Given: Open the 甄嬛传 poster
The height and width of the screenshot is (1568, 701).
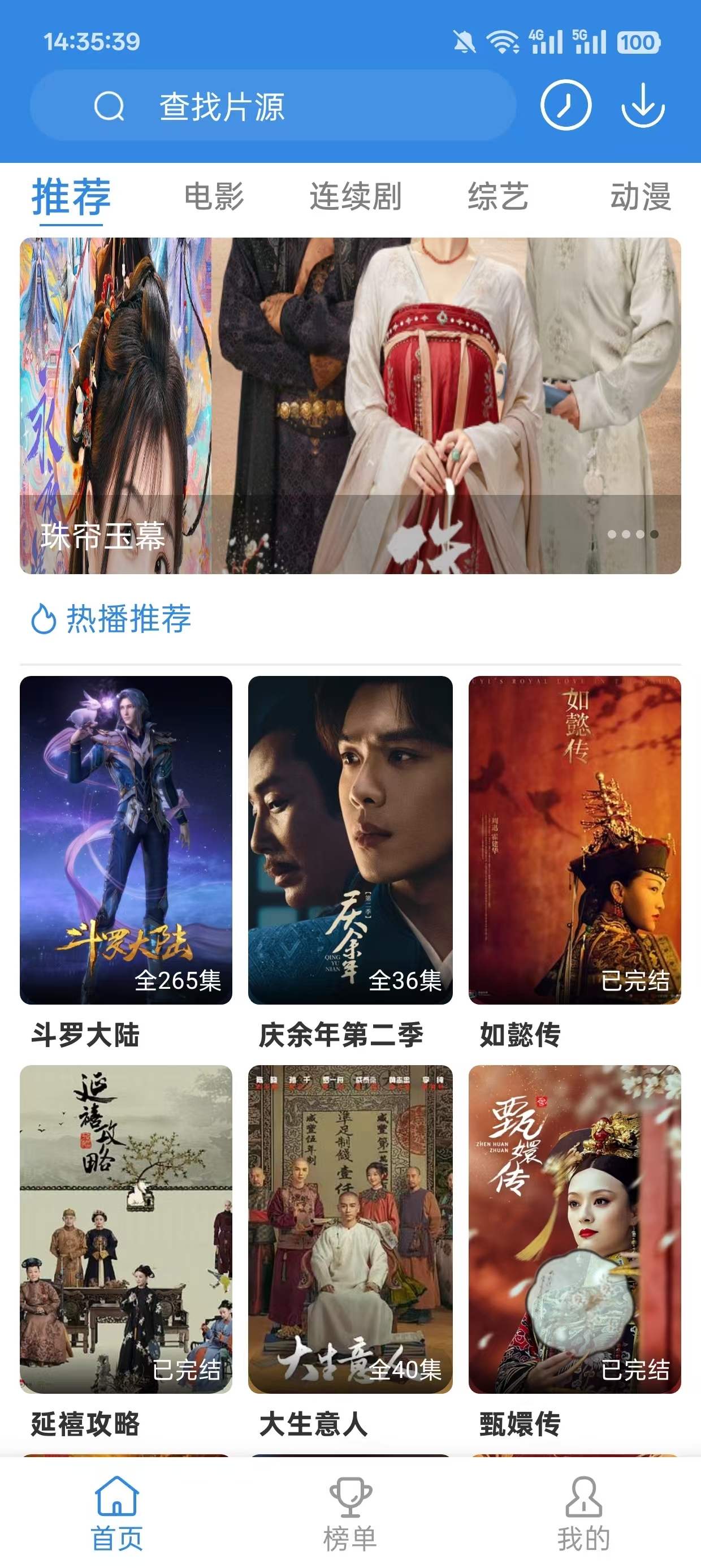Looking at the screenshot, I should (x=575, y=1230).
